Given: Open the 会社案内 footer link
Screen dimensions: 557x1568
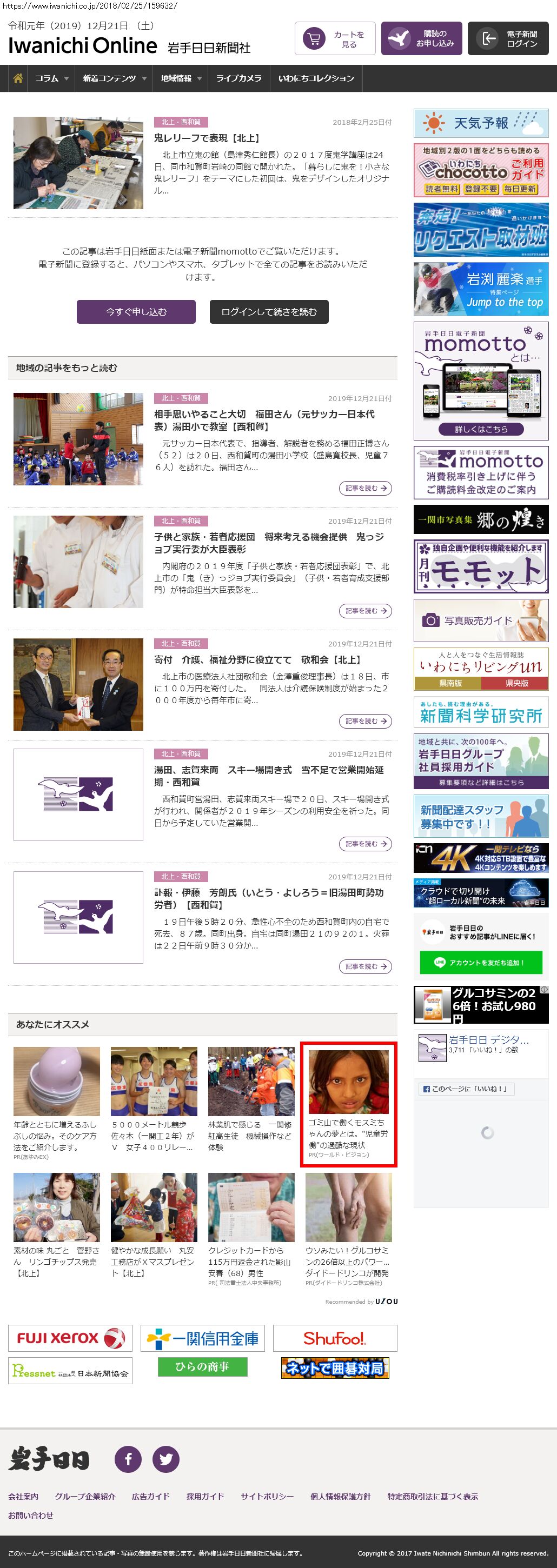Looking at the screenshot, I should coord(23,1496).
